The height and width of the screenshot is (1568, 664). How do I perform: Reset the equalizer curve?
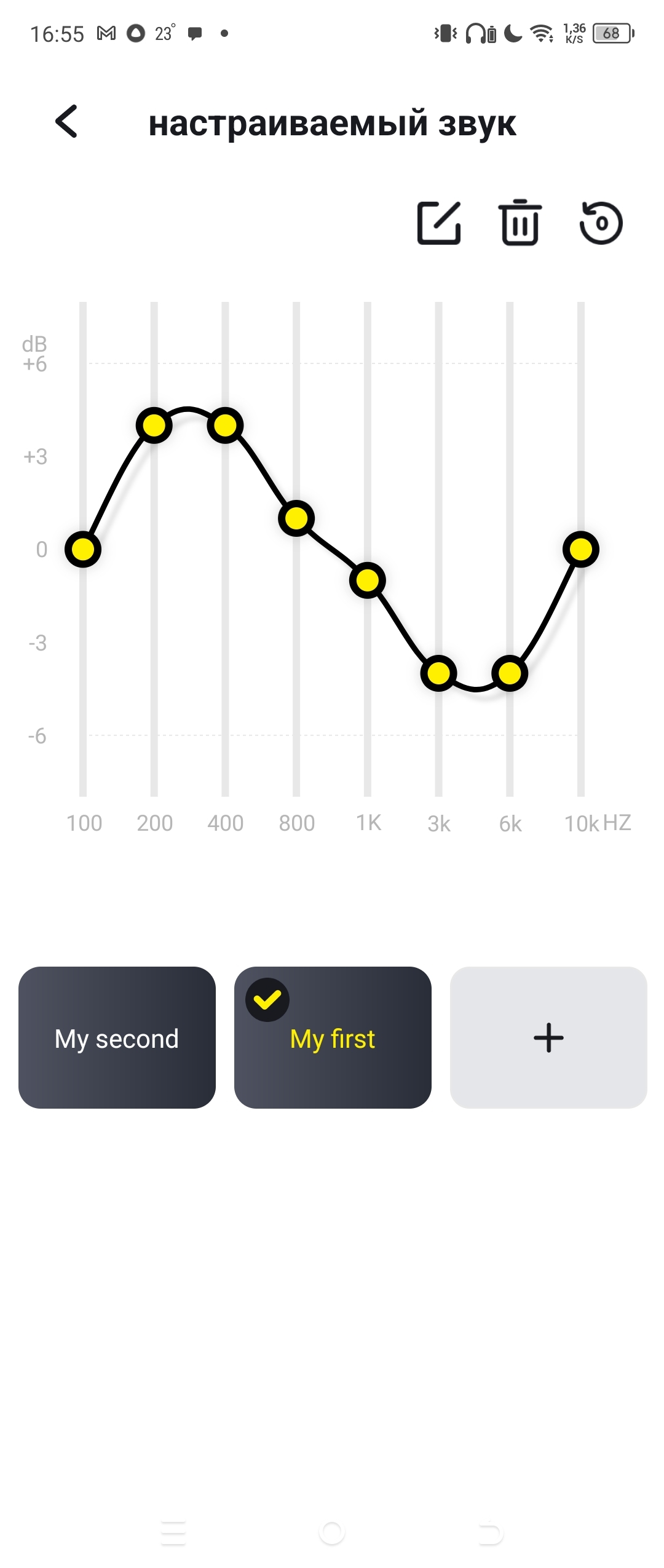click(601, 223)
